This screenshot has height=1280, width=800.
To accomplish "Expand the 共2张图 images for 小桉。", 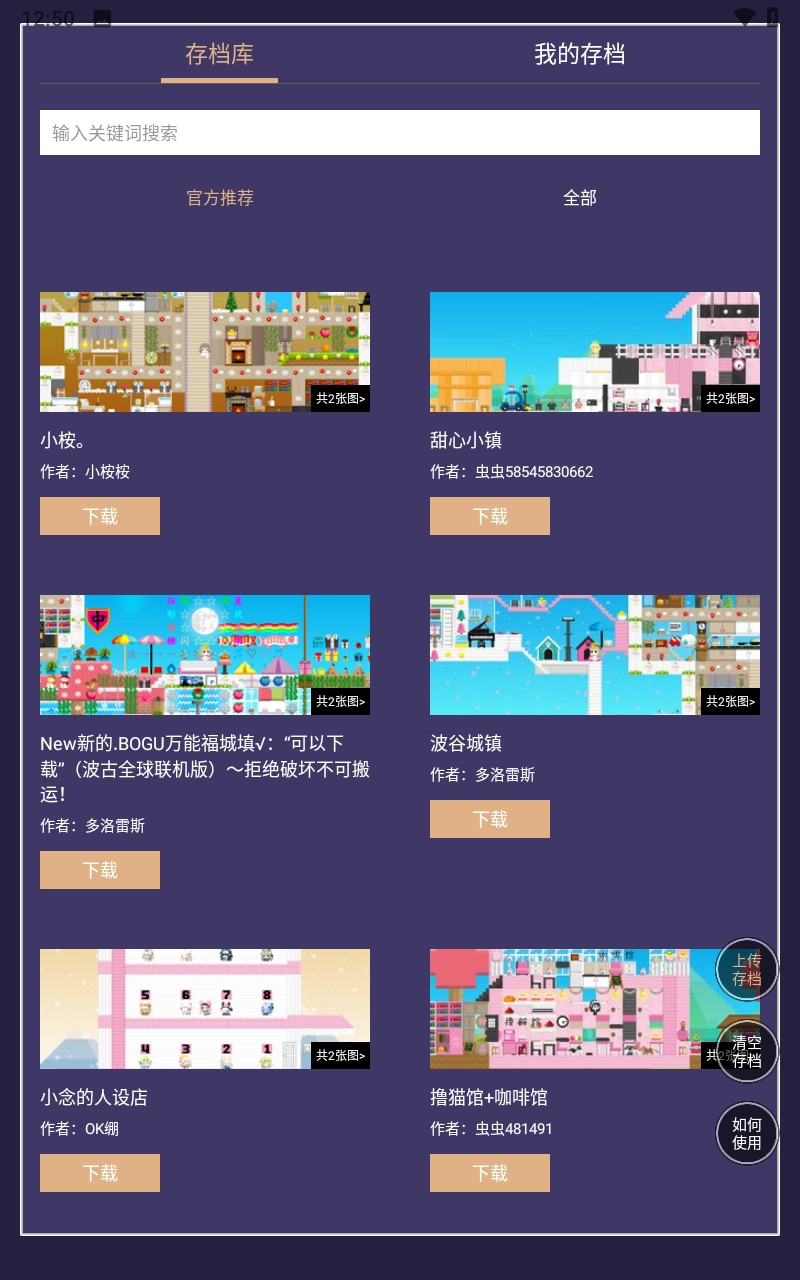I will tap(338, 397).
